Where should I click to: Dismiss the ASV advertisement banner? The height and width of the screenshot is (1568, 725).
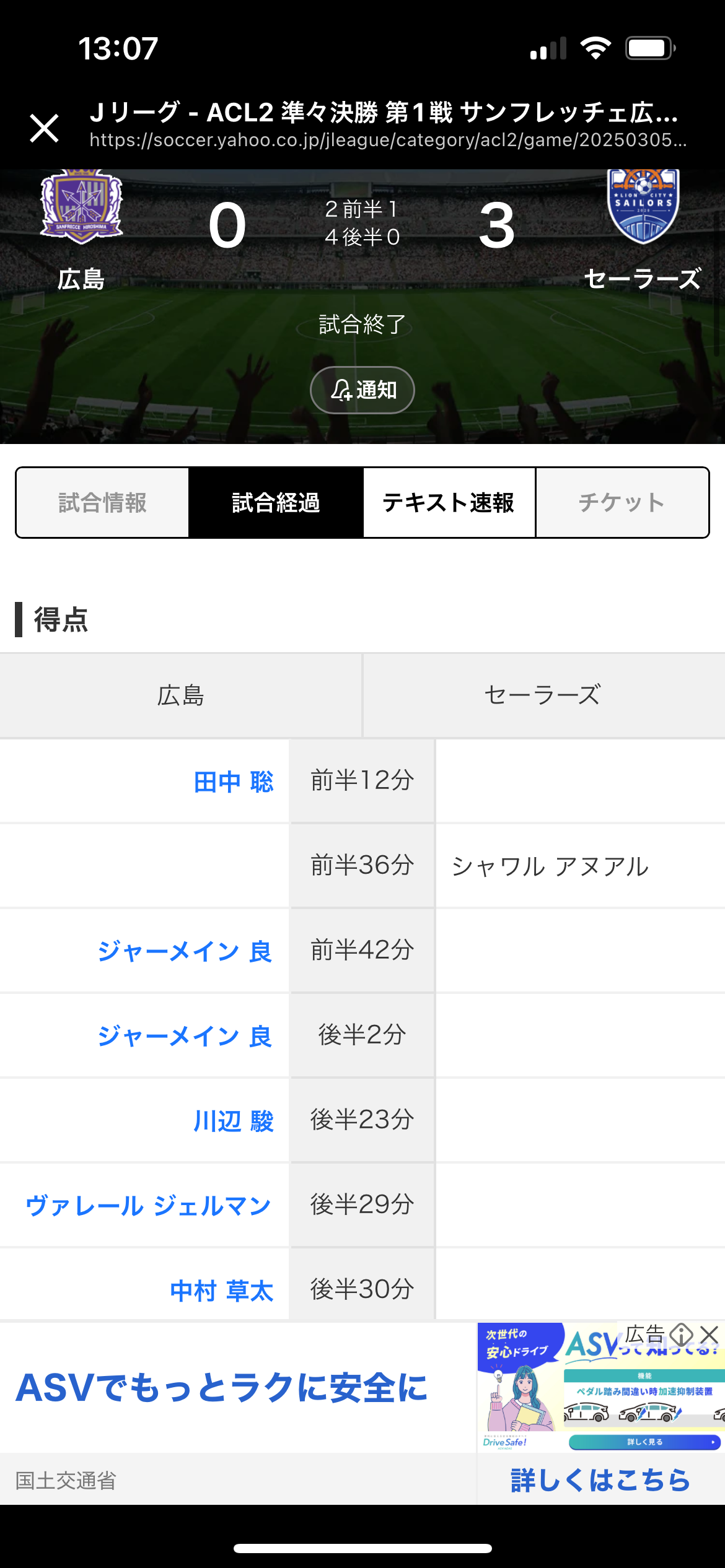coord(710,1334)
